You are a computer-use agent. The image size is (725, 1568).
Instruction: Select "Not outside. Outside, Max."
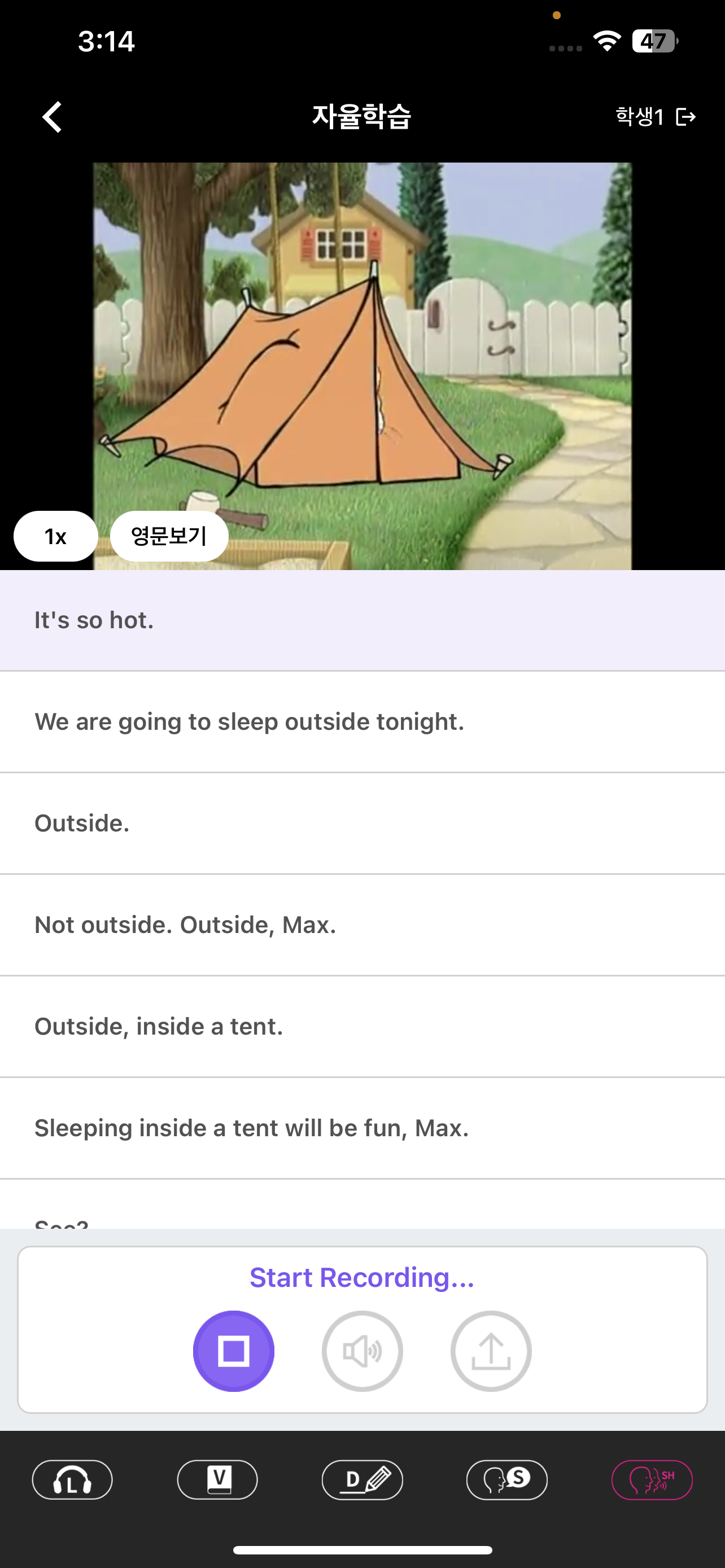click(x=362, y=925)
